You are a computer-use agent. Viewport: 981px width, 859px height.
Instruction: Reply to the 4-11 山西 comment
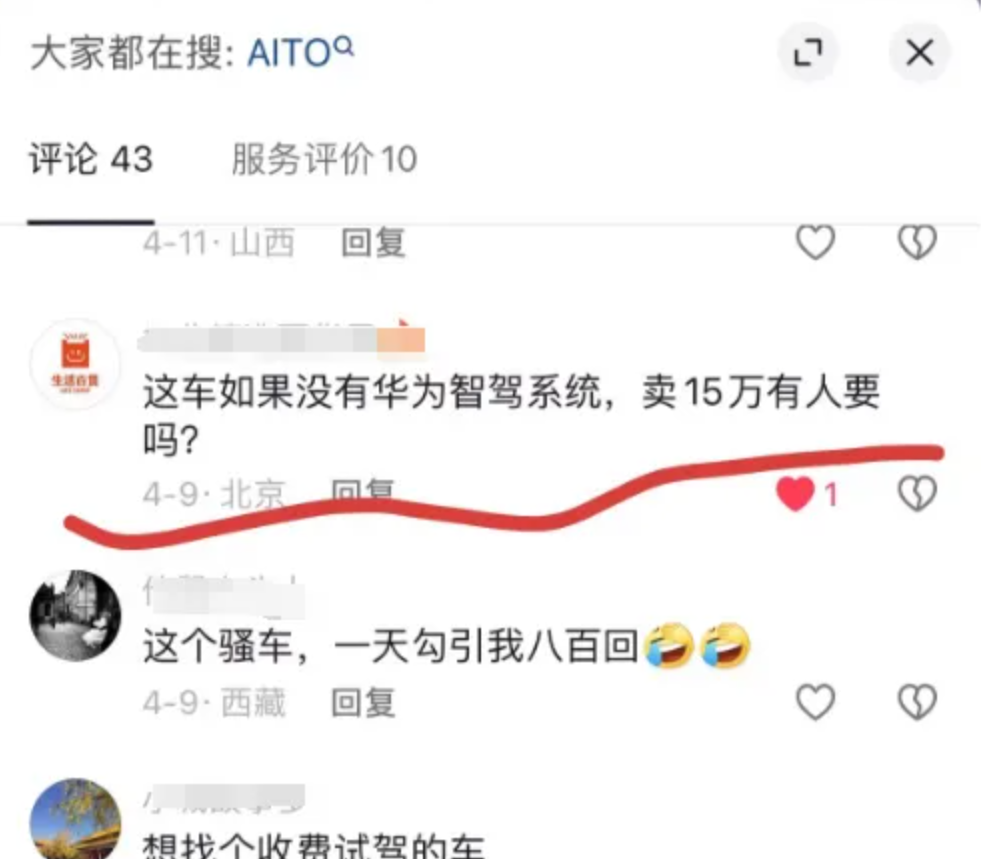coord(373,243)
